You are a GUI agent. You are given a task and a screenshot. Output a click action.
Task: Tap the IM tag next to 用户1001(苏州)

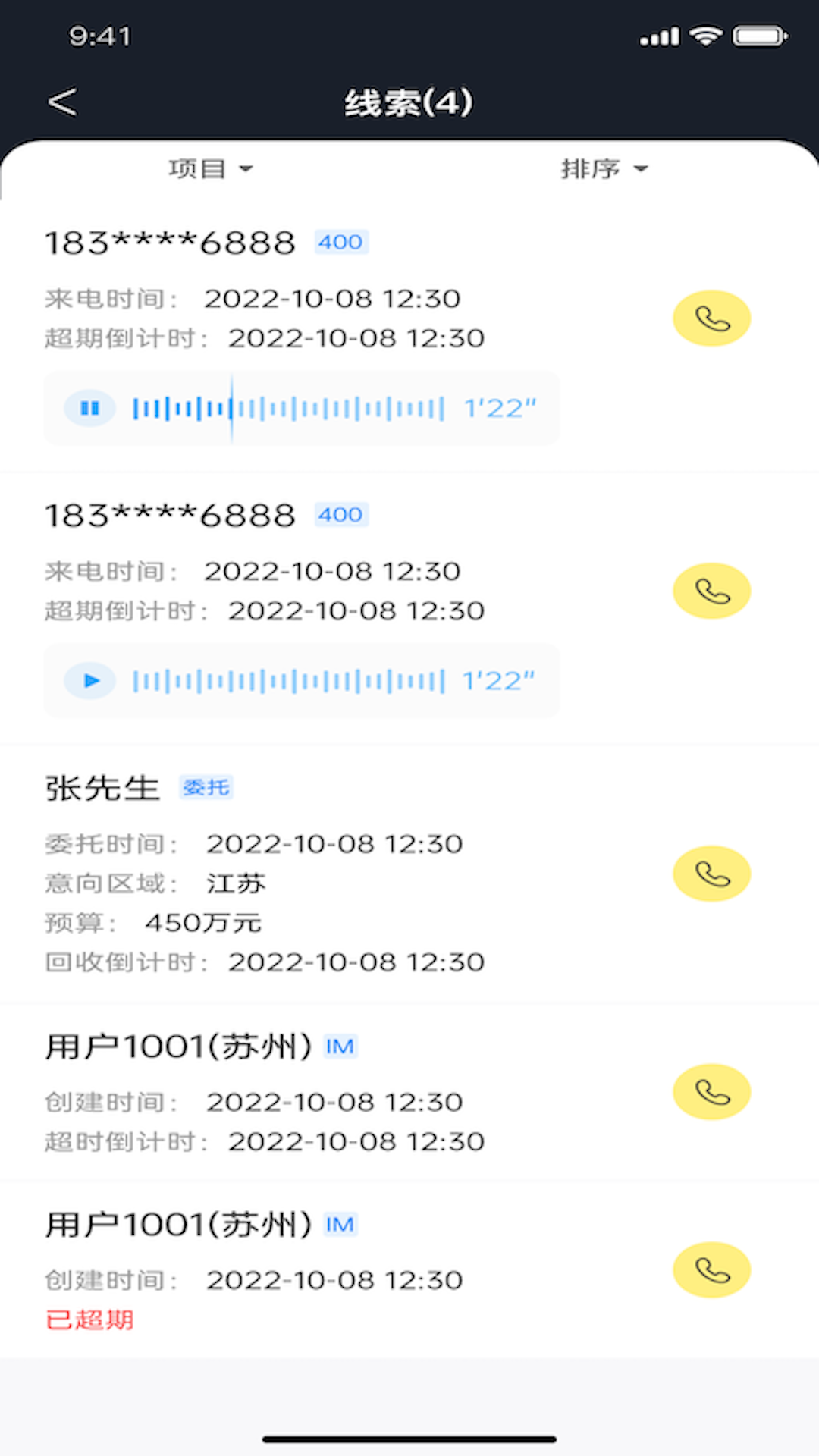(340, 1046)
